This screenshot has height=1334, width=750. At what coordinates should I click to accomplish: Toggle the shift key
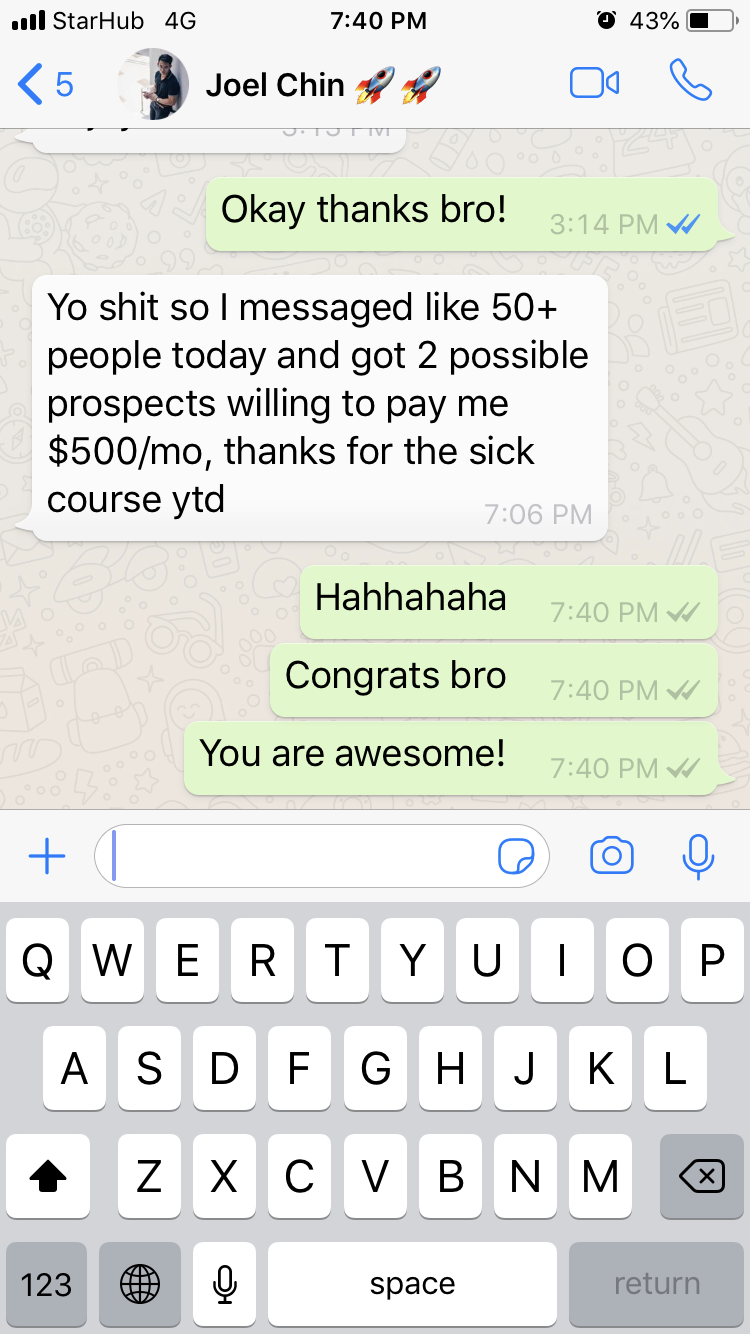tap(47, 1177)
